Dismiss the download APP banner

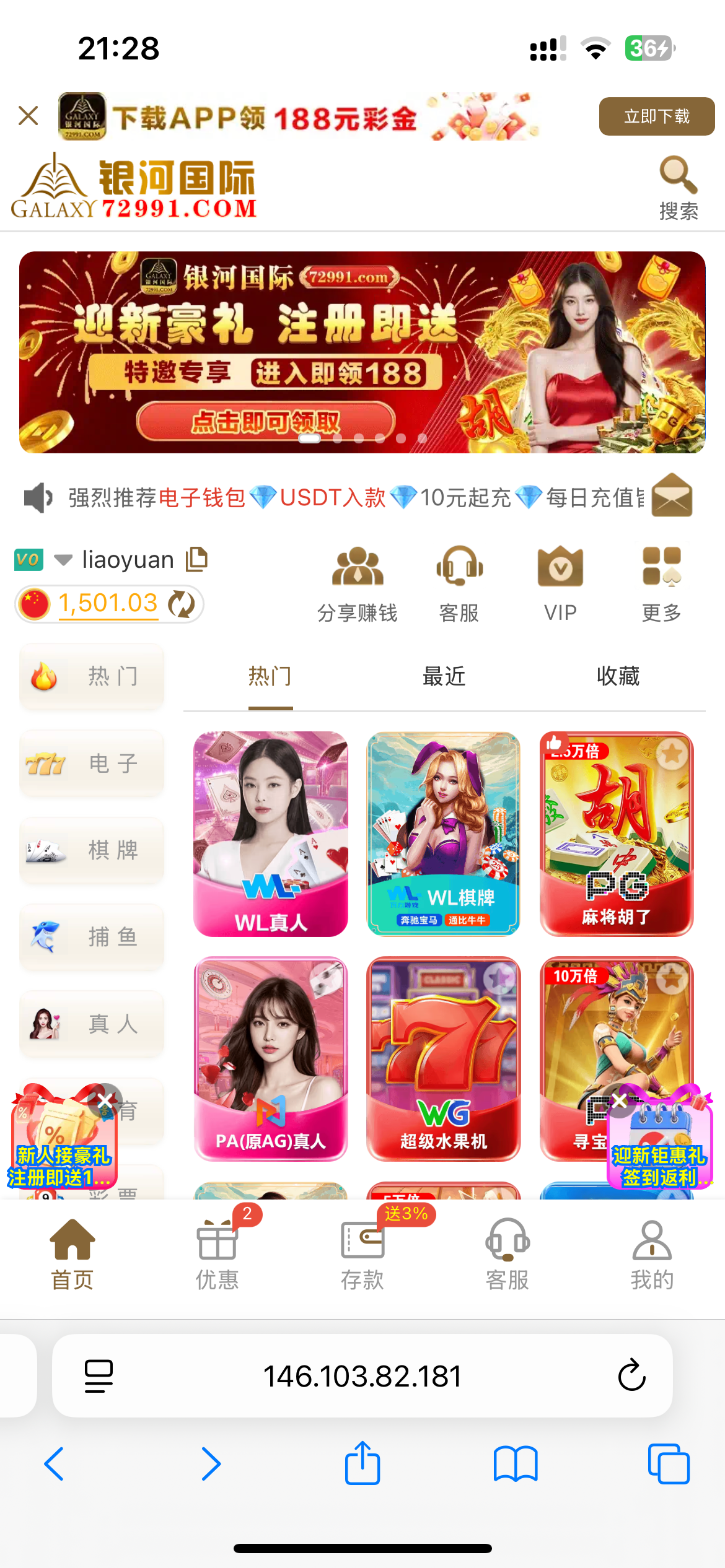pos(29,116)
